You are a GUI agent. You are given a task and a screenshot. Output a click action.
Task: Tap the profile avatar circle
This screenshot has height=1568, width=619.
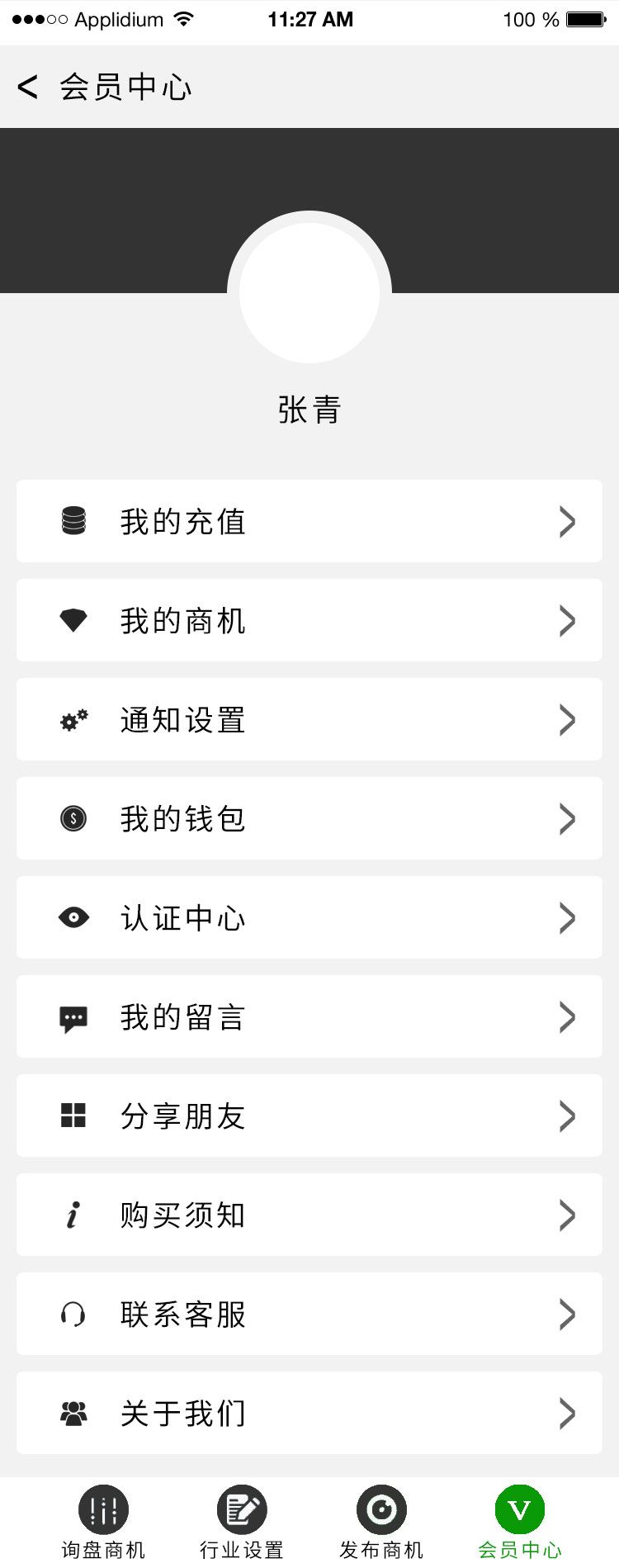point(309,293)
